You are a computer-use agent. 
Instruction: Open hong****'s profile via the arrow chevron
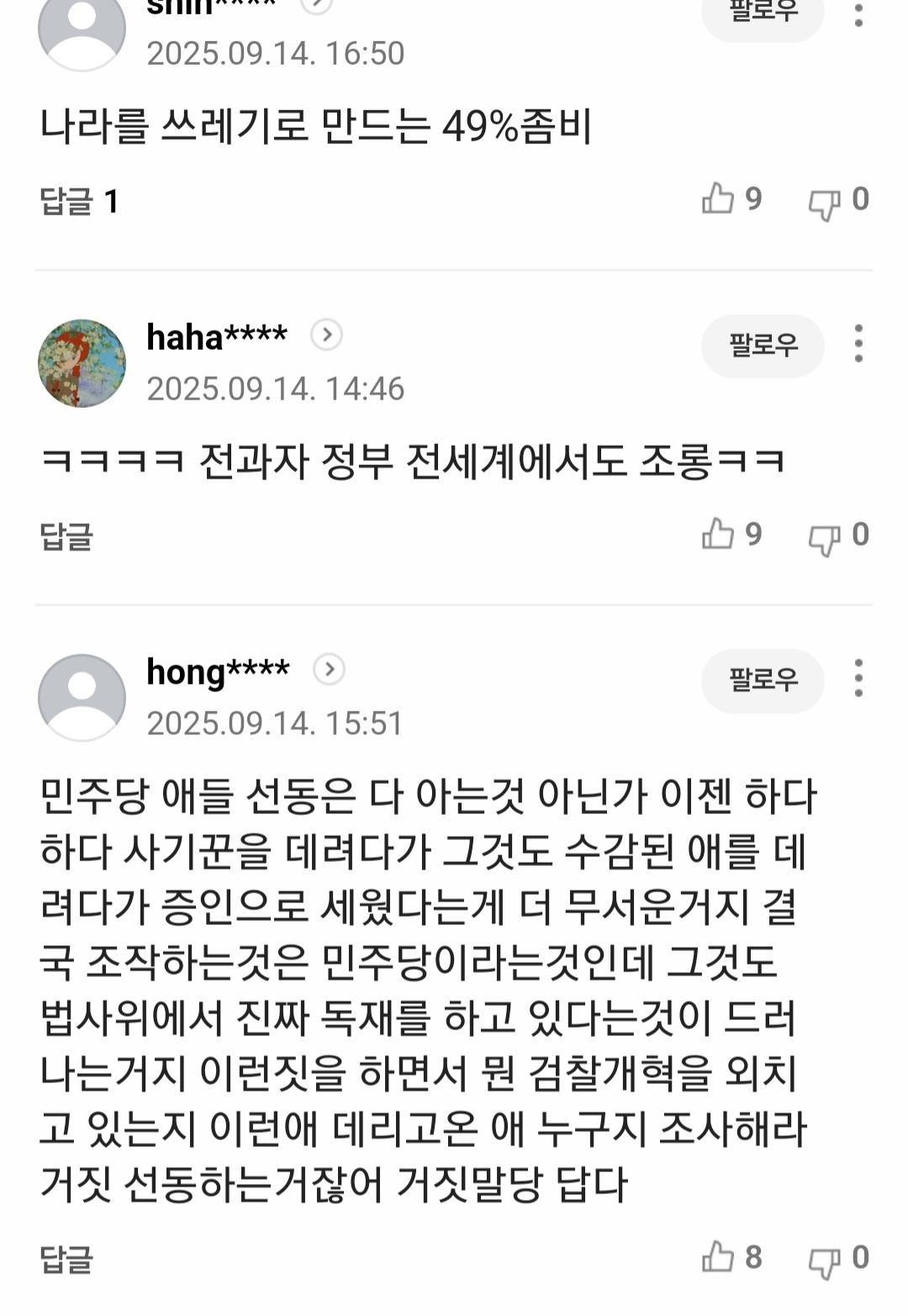[x=330, y=670]
